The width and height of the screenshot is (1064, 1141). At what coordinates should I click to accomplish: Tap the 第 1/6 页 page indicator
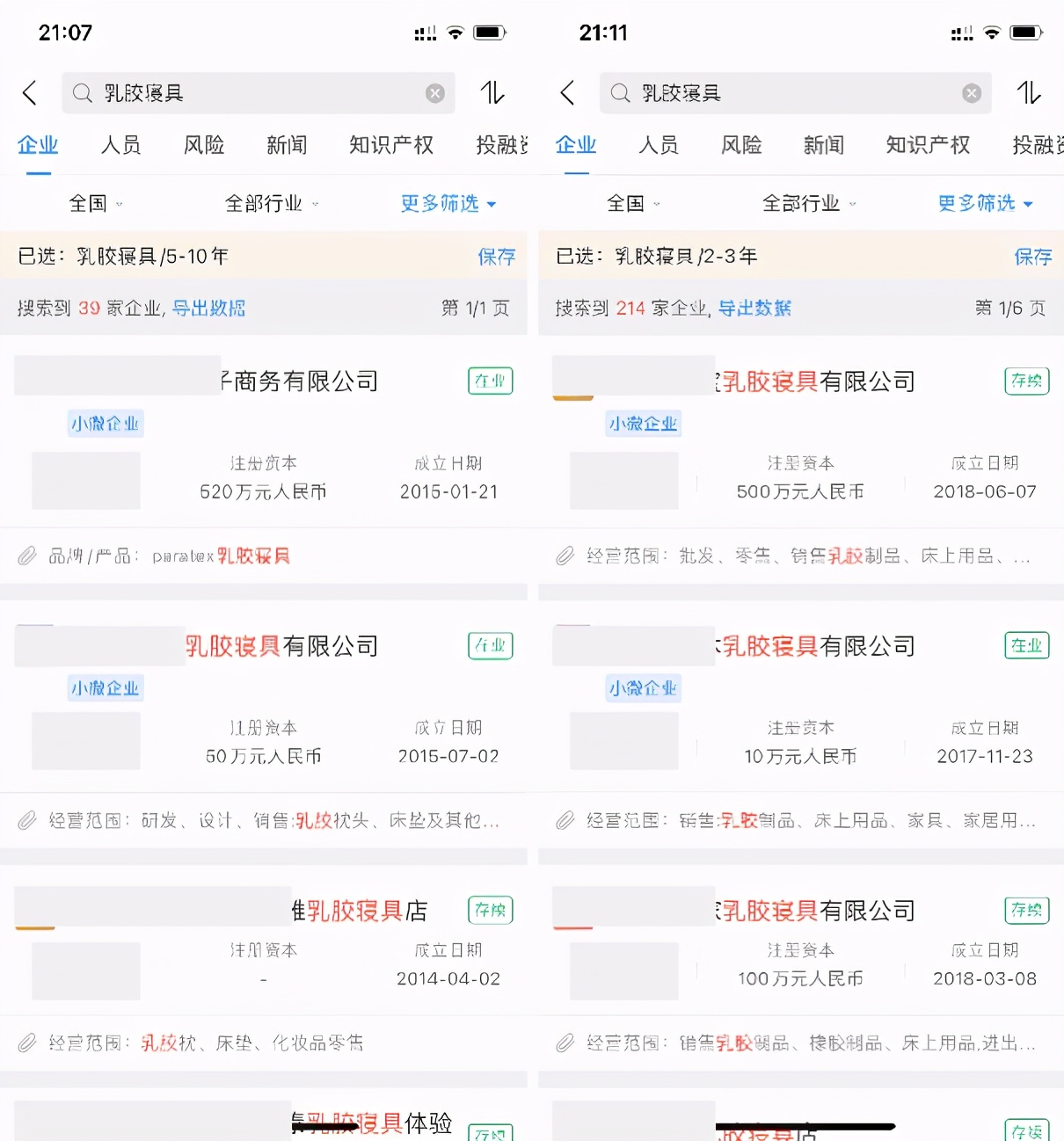point(1009,309)
